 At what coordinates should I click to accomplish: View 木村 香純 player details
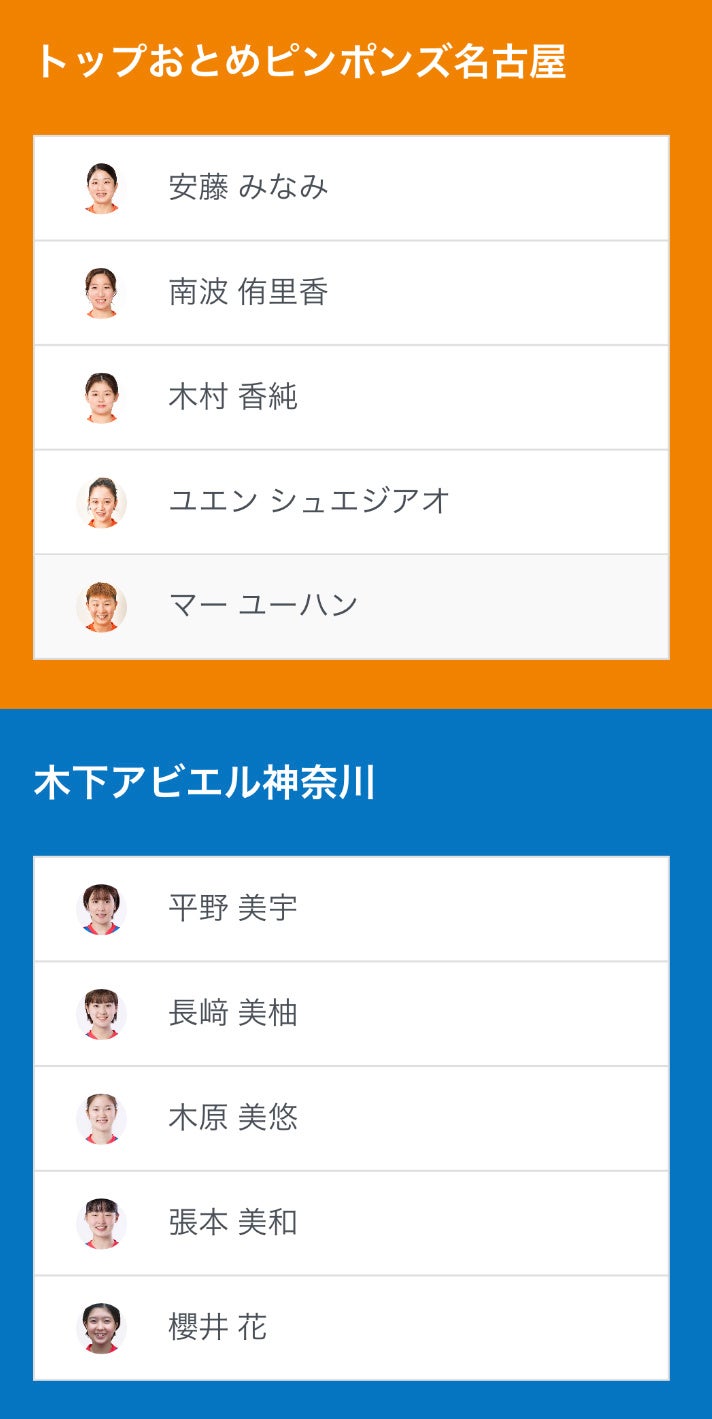[x=350, y=398]
